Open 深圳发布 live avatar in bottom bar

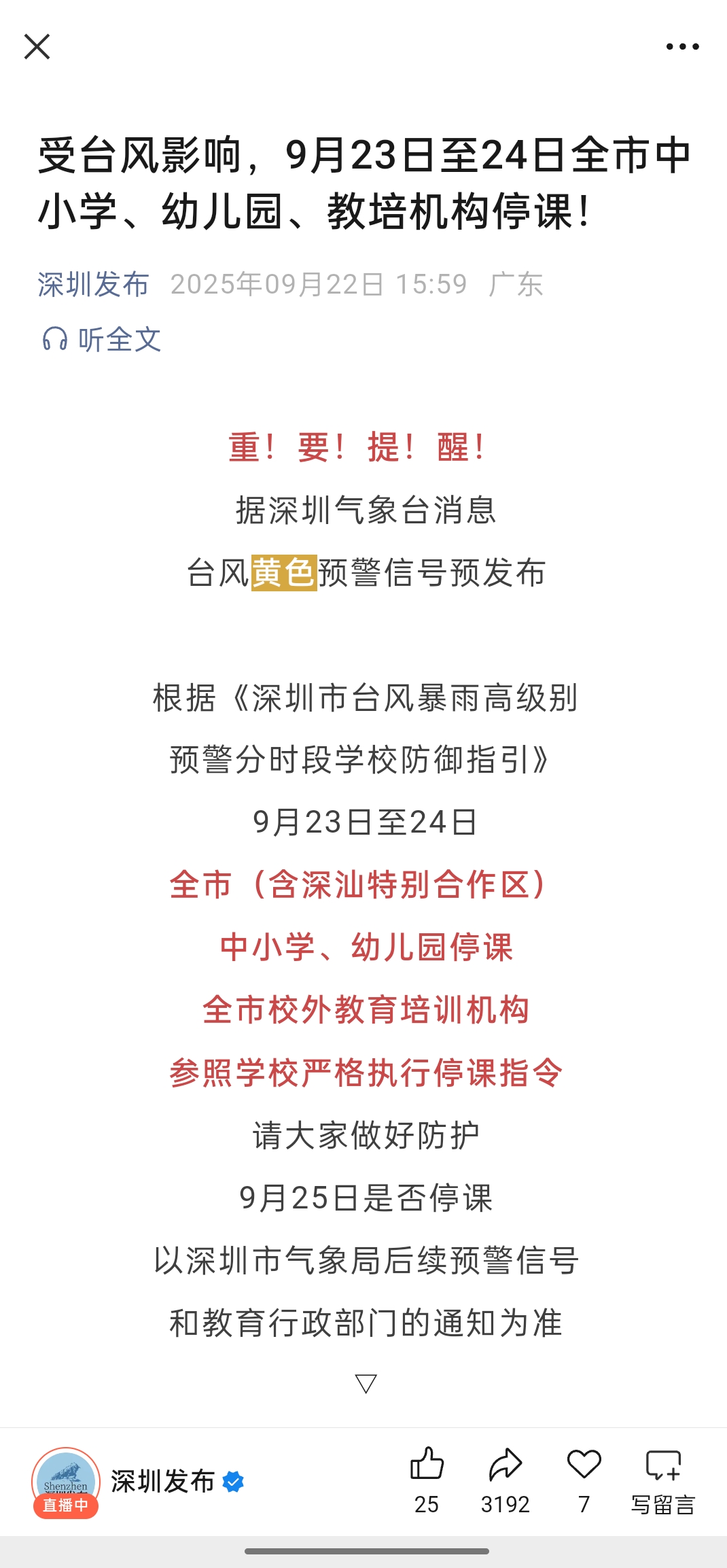tap(66, 1482)
